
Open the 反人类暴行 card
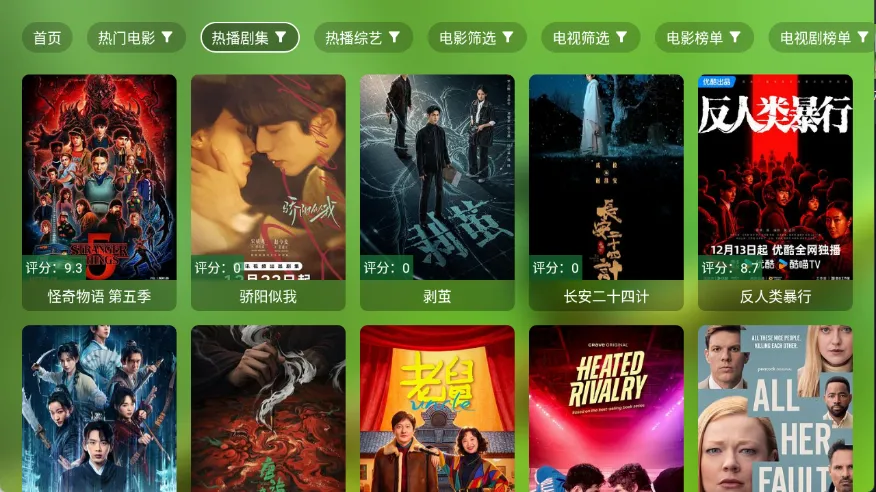[x=775, y=190]
